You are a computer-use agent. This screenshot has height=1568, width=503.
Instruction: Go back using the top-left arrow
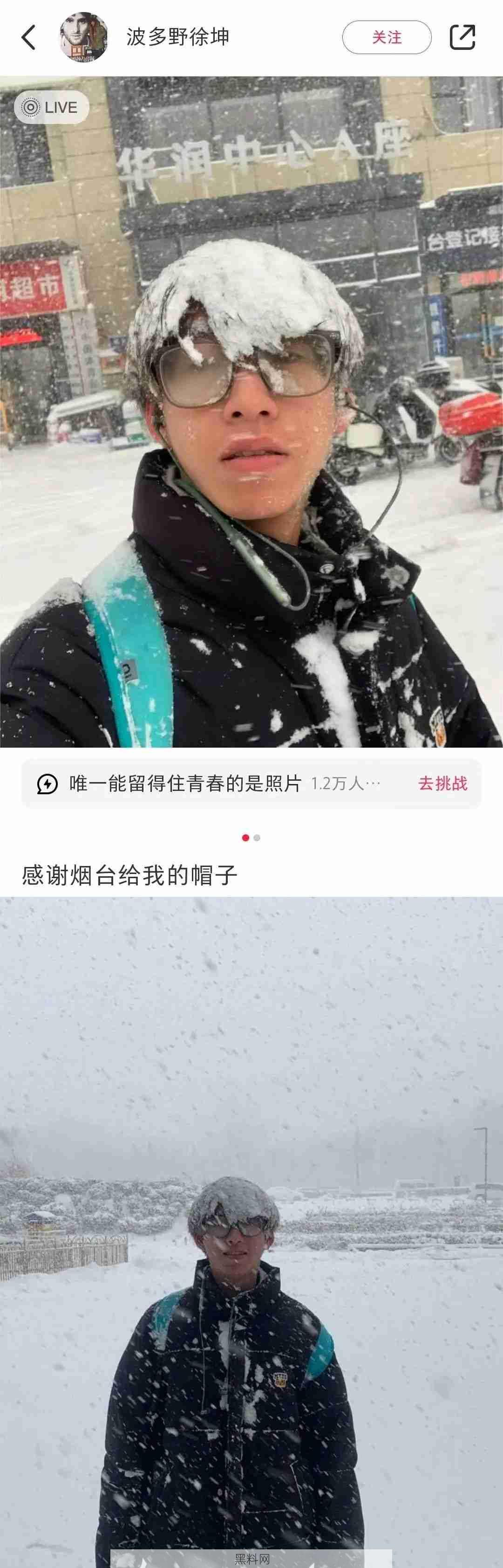[28, 37]
